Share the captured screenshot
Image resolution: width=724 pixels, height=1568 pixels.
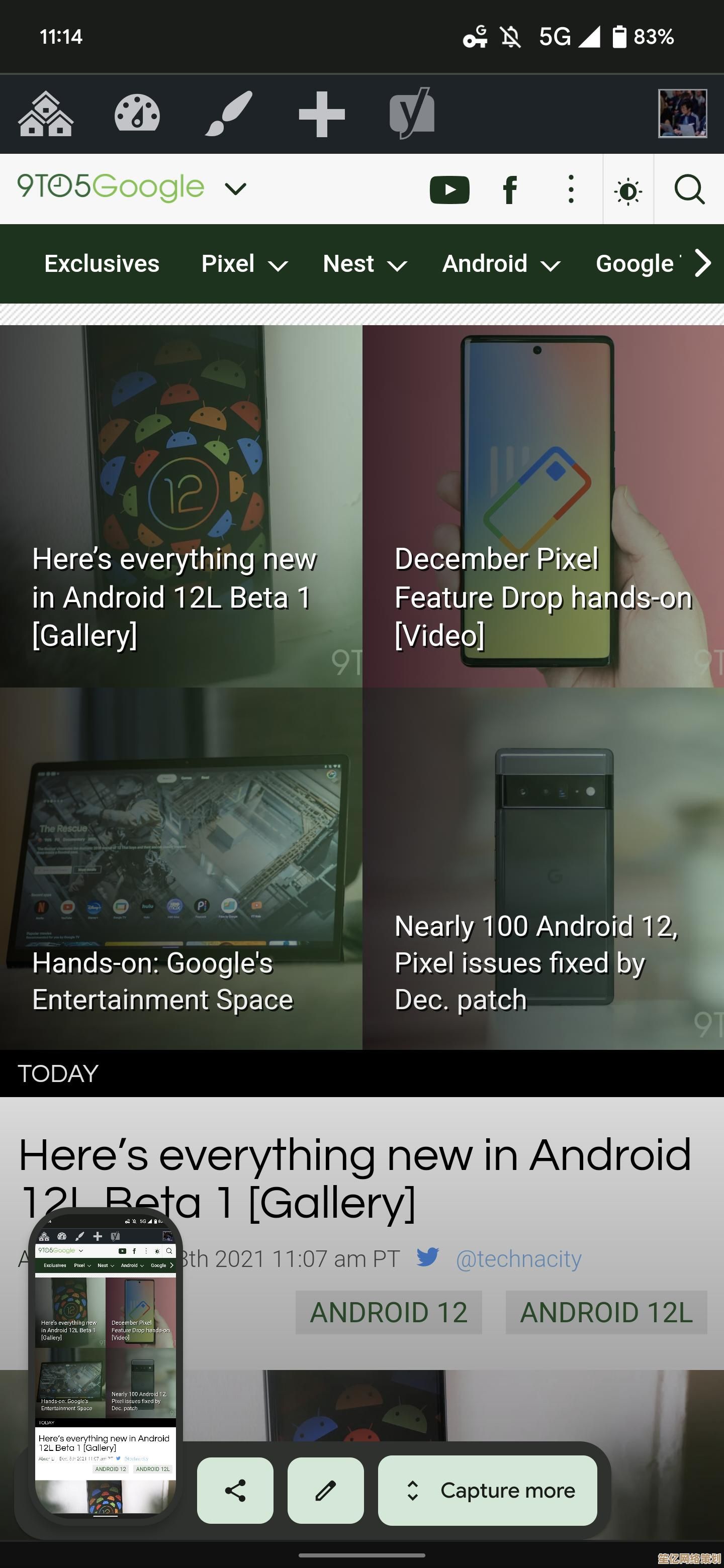click(235, 1491)
